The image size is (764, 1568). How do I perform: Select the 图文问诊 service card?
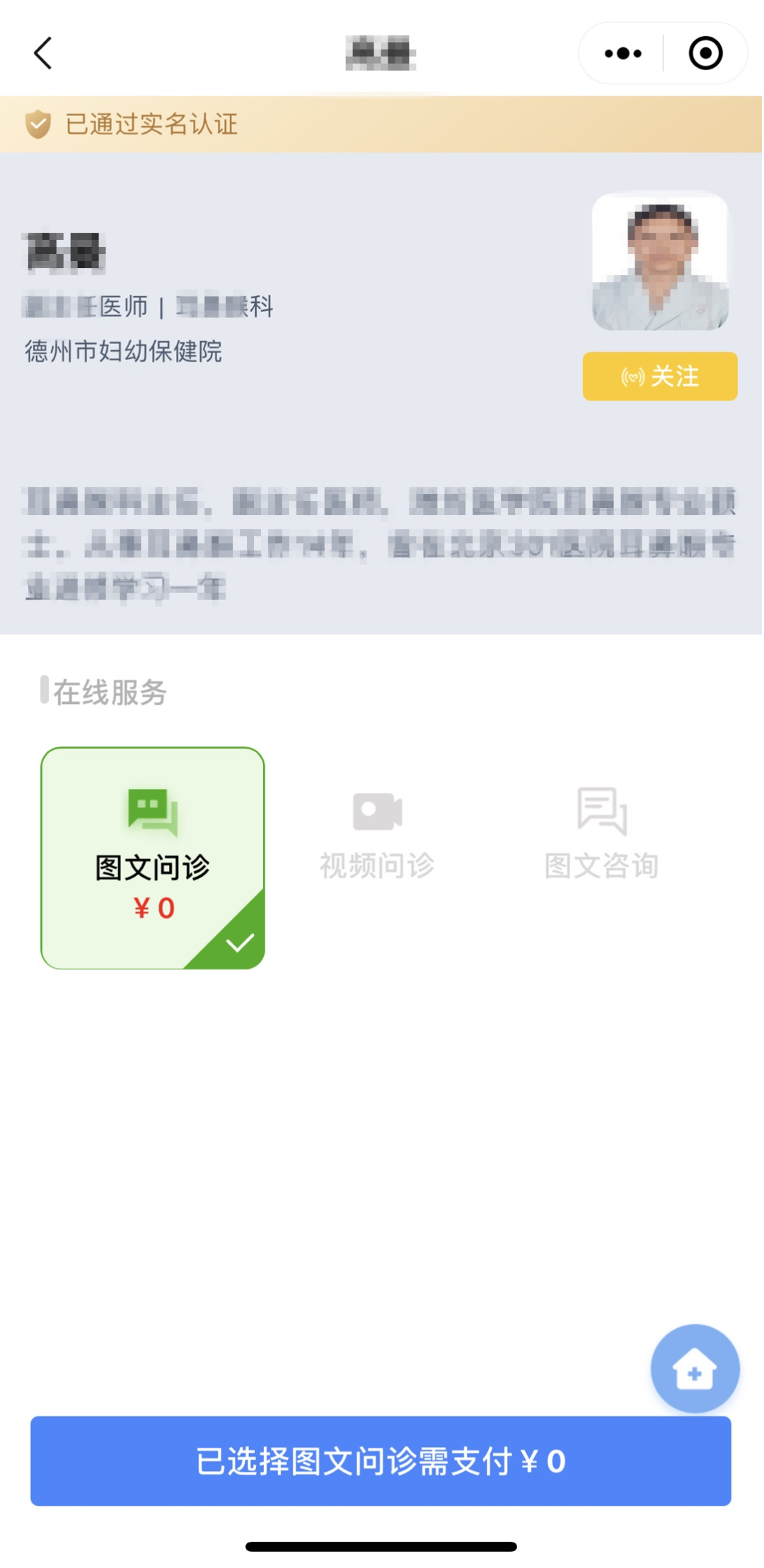[153, 858]
